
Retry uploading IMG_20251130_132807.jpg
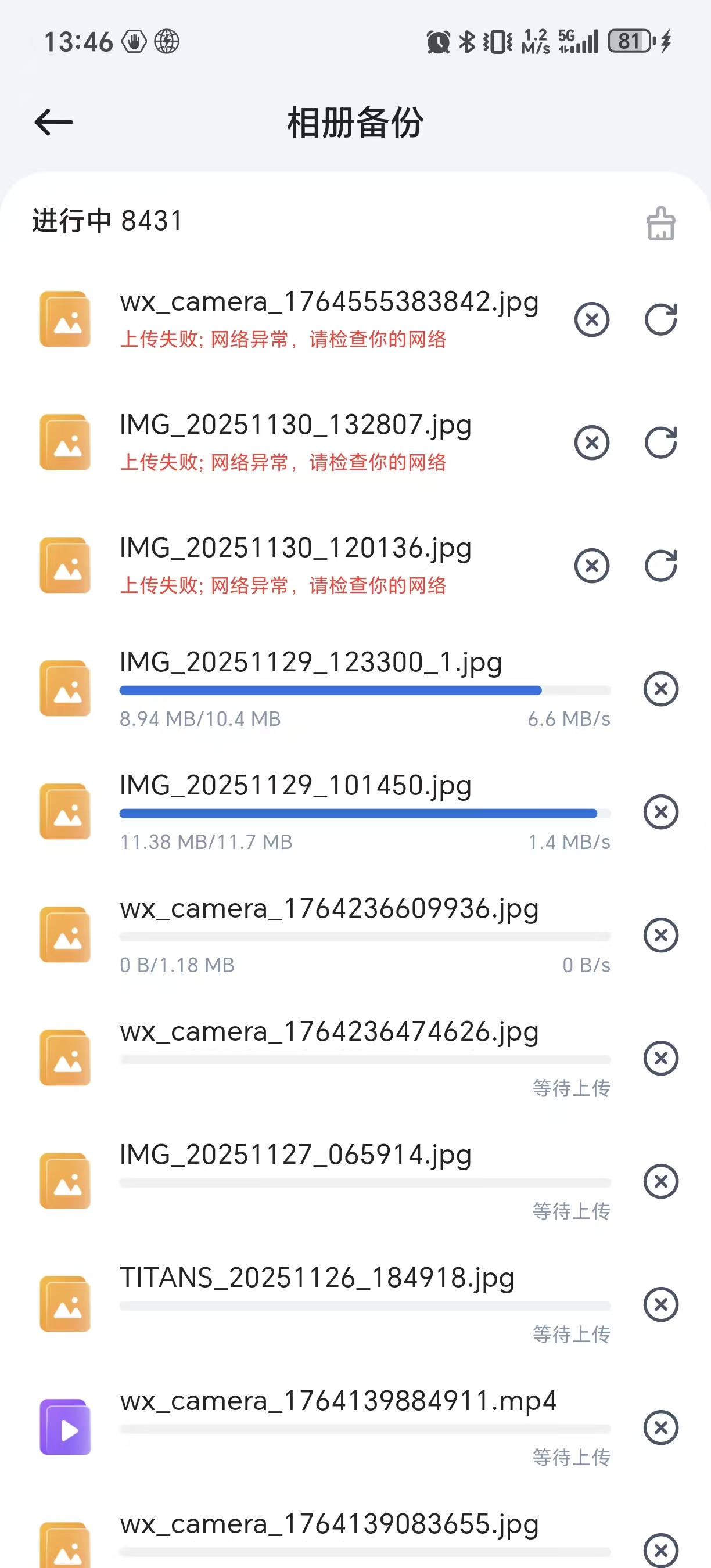tap(660, 443)
